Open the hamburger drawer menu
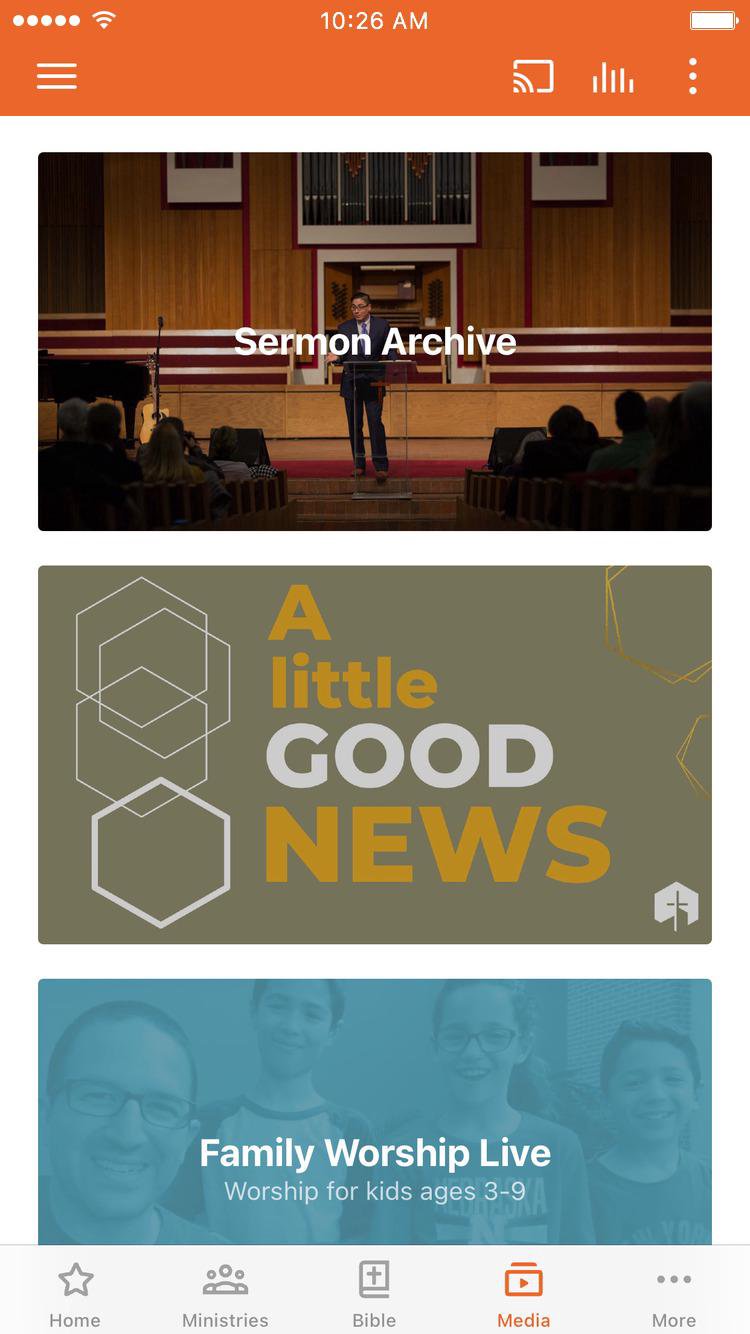This screenshot has width=750, height=1334. (x=57, y=76)
